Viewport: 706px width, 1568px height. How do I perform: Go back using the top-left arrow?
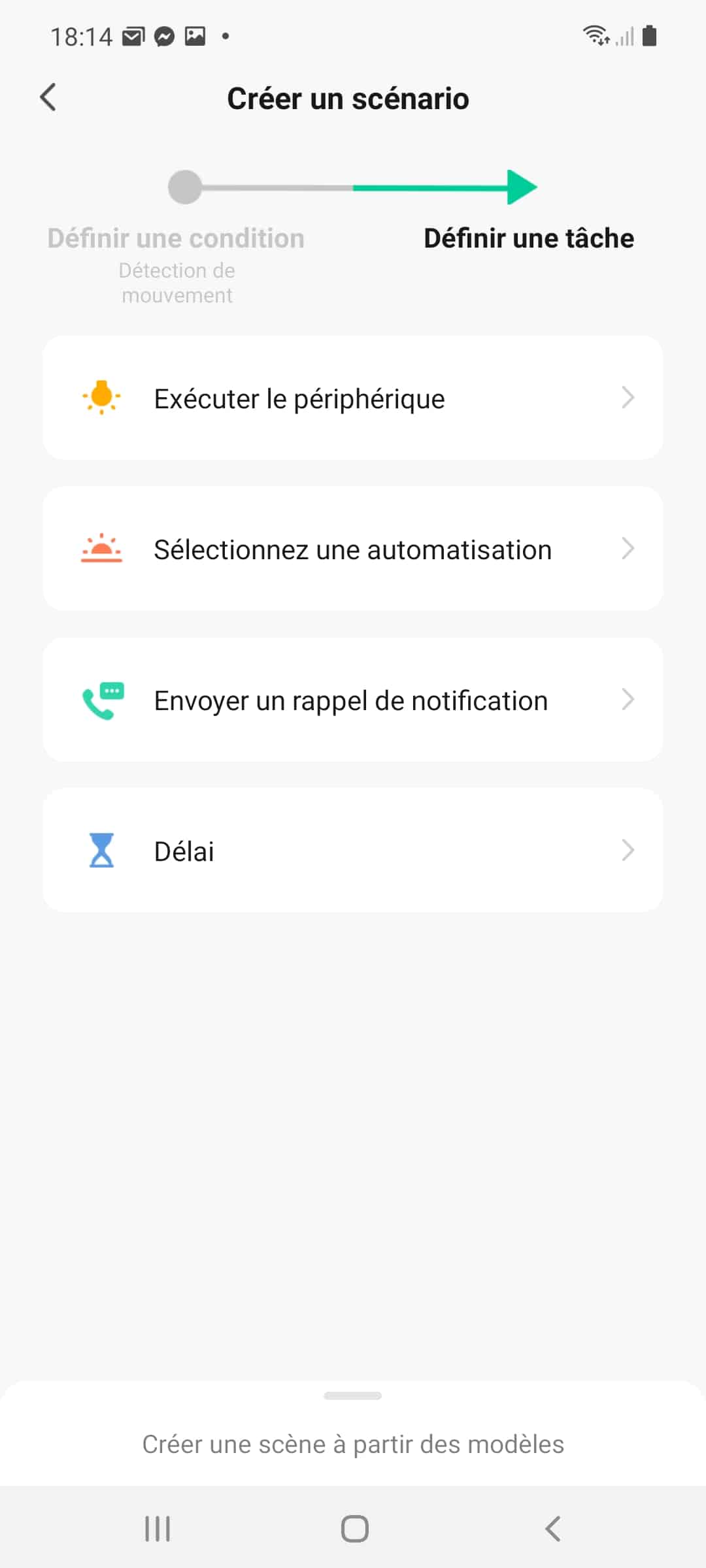point(48,98)
